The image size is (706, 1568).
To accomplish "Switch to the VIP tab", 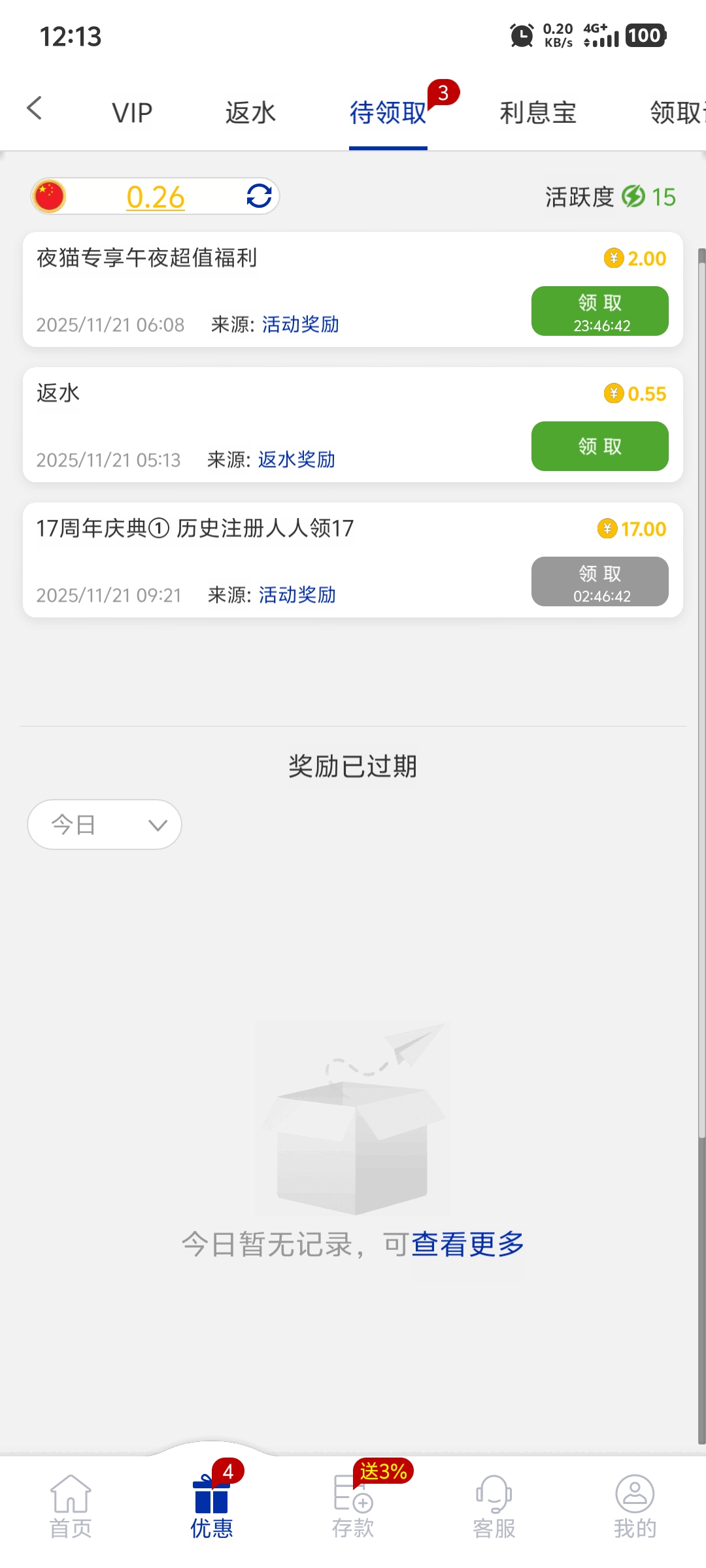I will tap(132, 112).
